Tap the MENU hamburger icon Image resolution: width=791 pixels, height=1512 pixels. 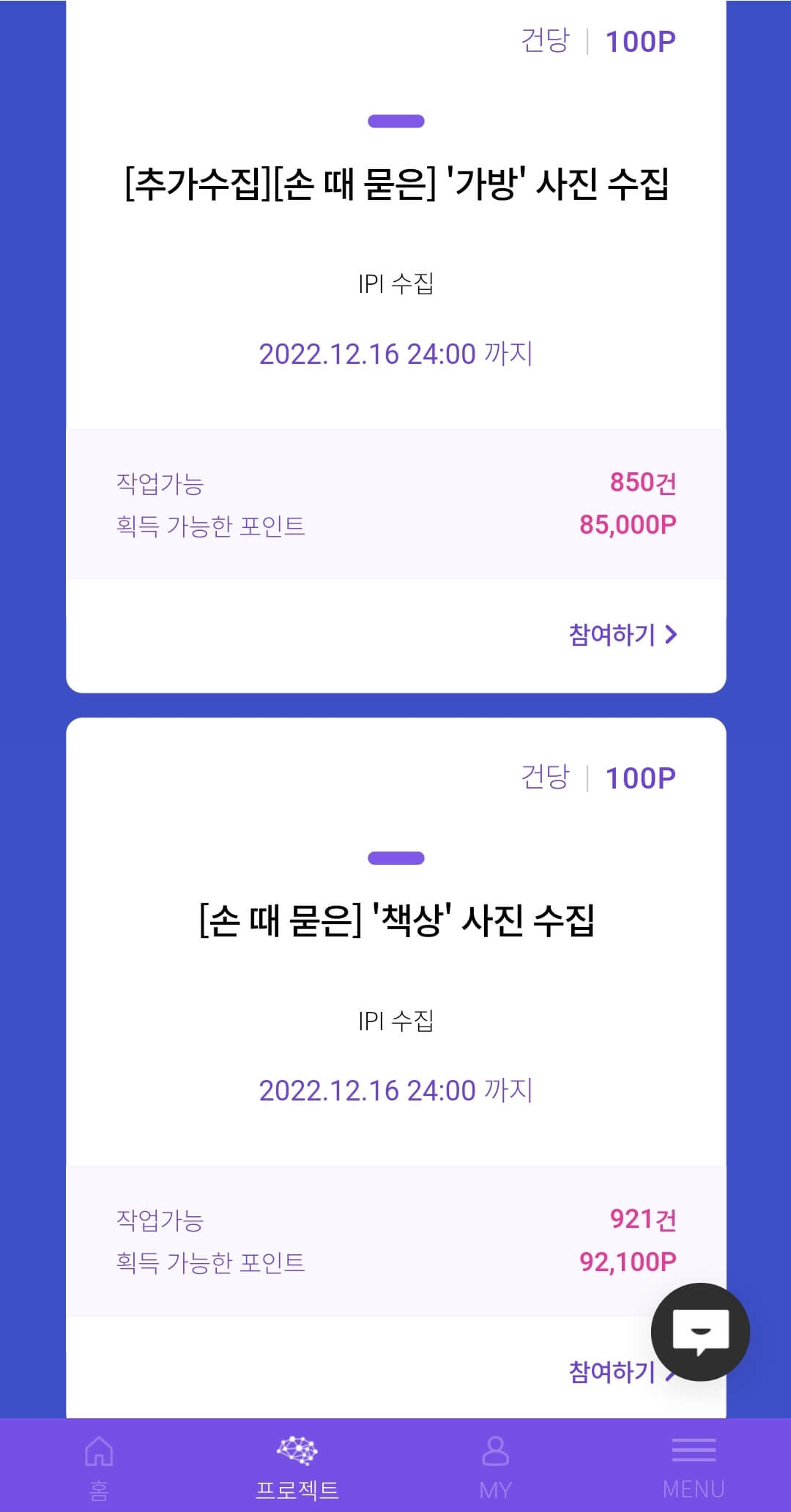(x=693, y=1450)
